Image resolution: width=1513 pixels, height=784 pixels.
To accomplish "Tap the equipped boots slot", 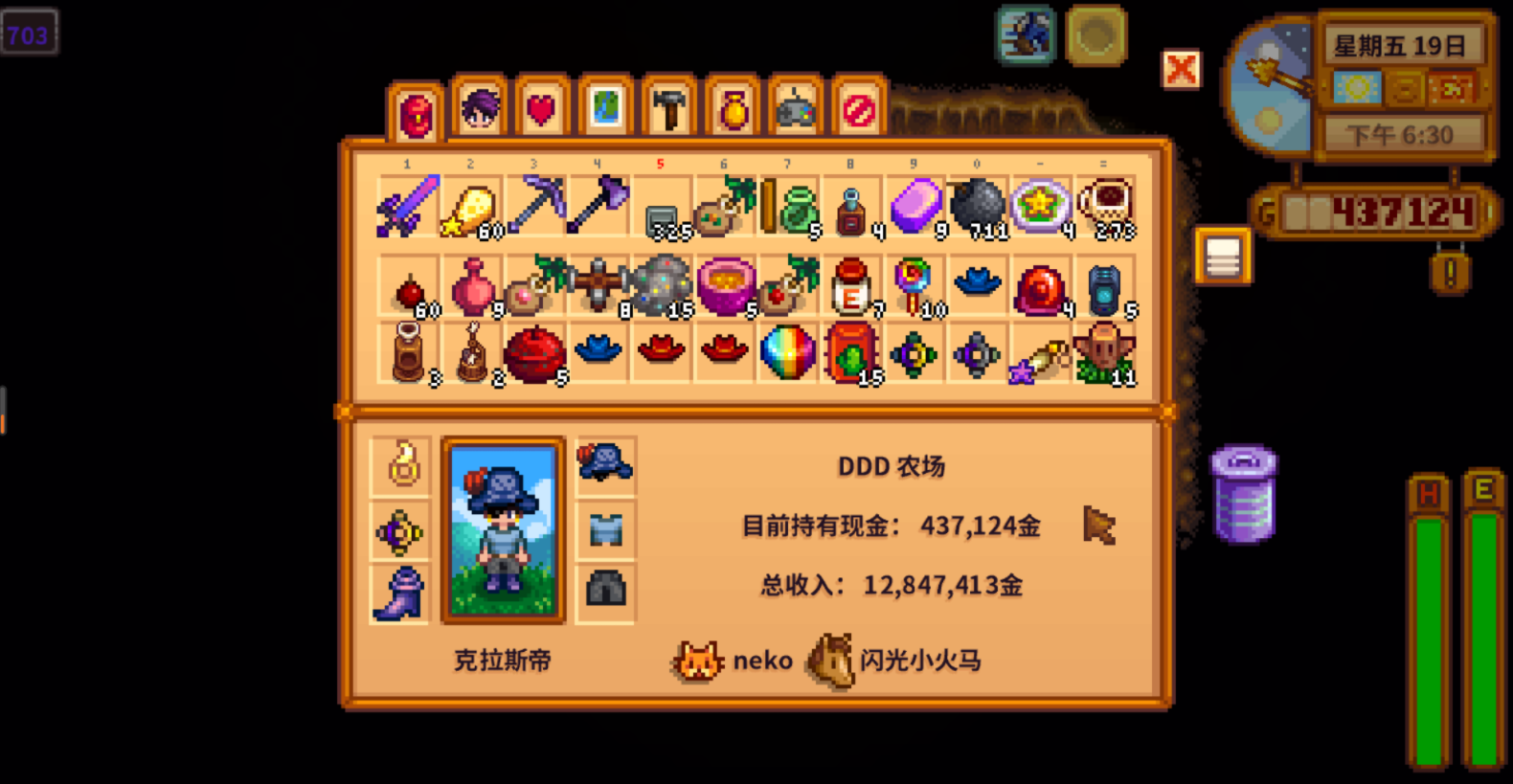I will (x=400, y=594).
